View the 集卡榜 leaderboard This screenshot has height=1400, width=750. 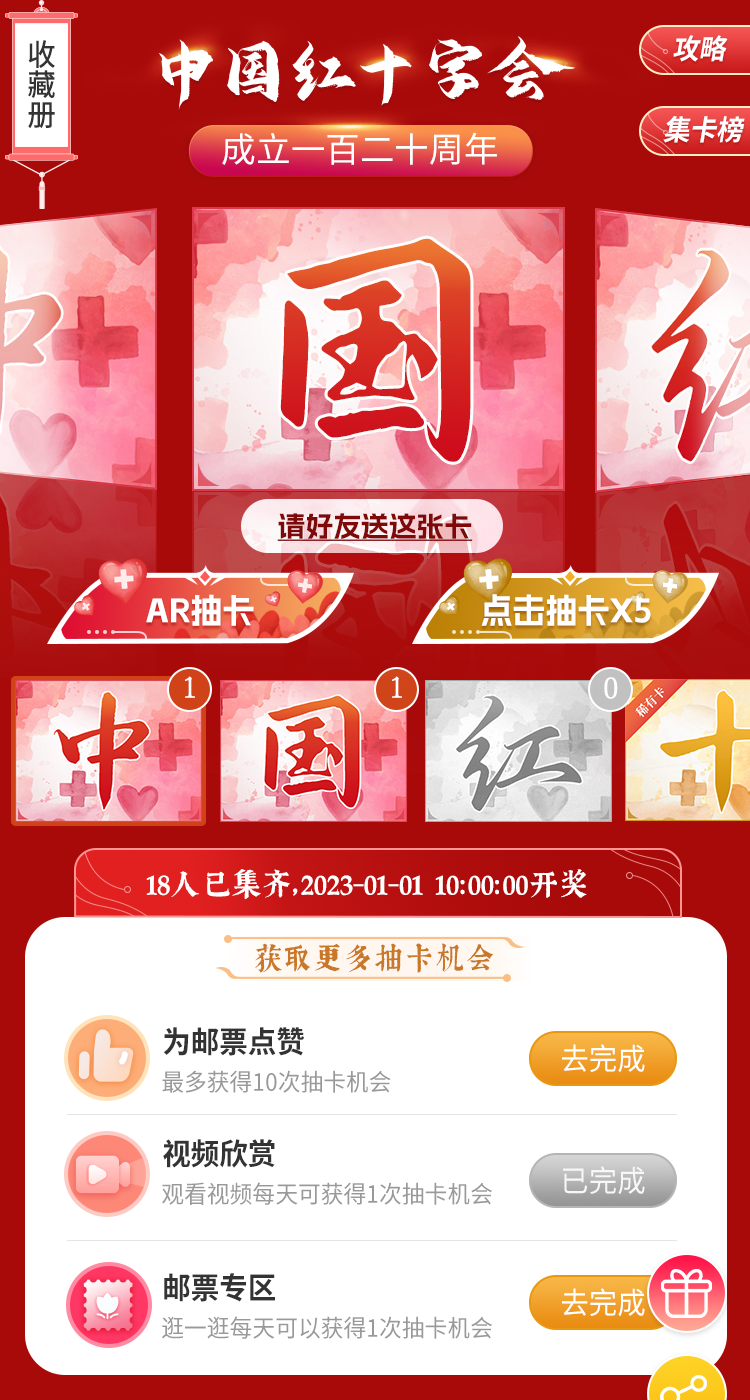tap(699, 130)
